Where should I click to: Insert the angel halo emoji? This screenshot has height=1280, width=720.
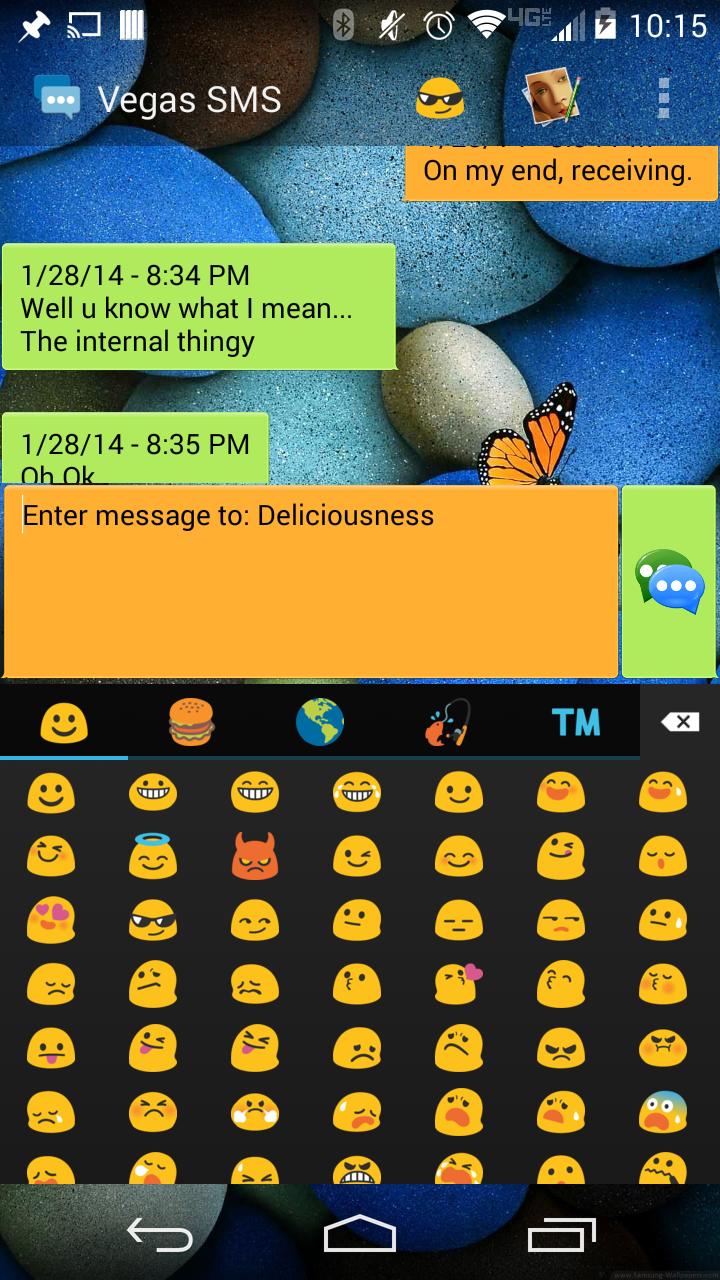point(153,854)
